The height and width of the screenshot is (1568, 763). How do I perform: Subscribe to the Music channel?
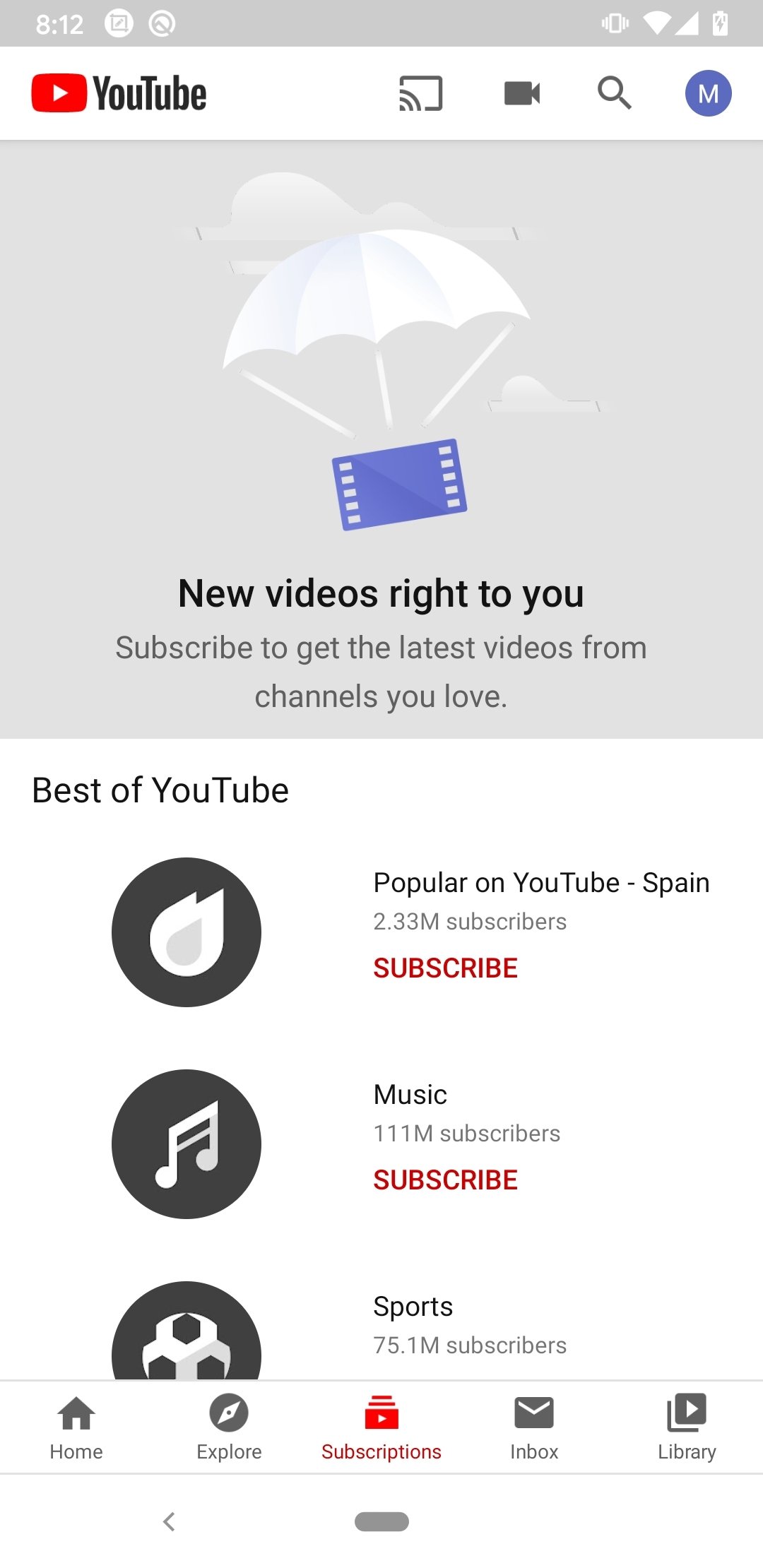pyautogui.click(x=446, y=1180)
